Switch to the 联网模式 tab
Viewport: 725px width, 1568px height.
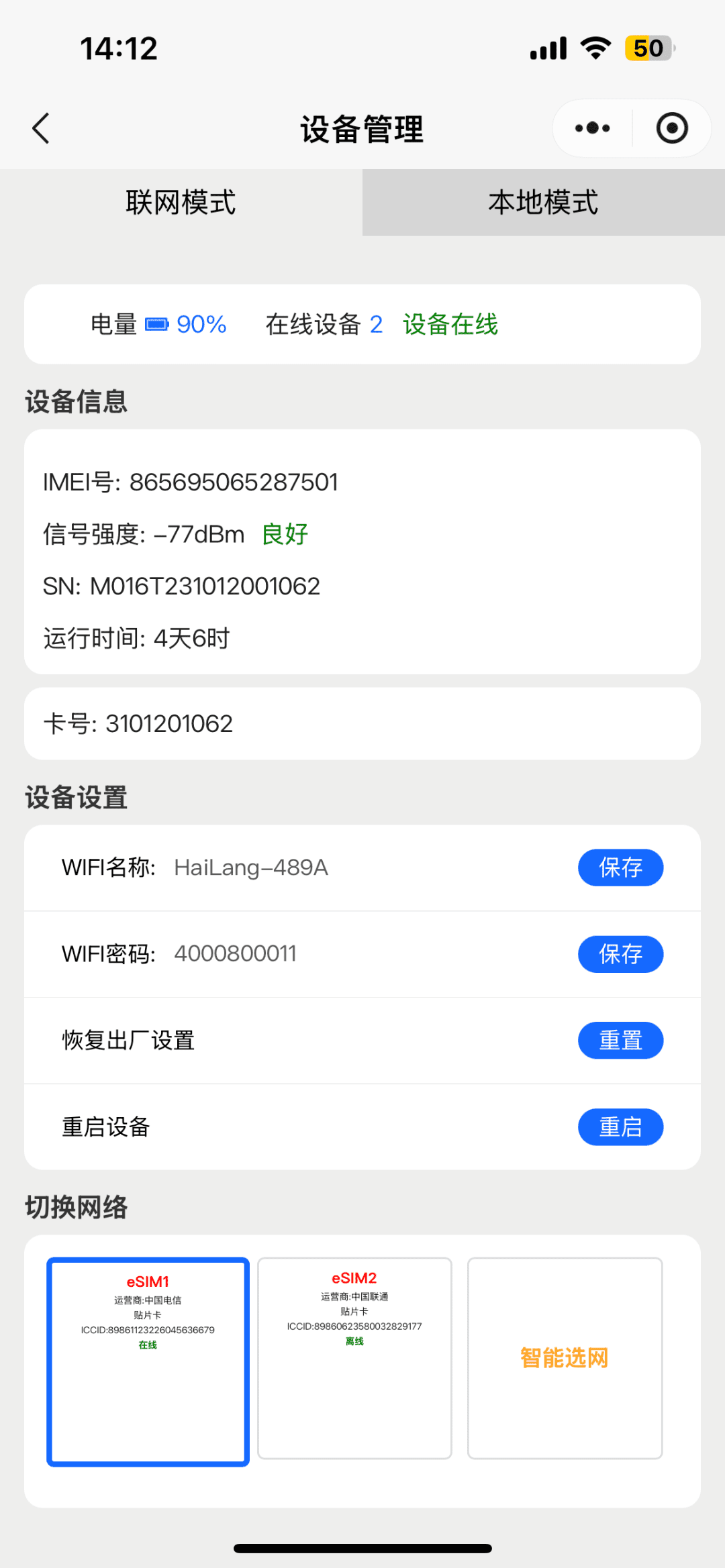pos(181,202)
